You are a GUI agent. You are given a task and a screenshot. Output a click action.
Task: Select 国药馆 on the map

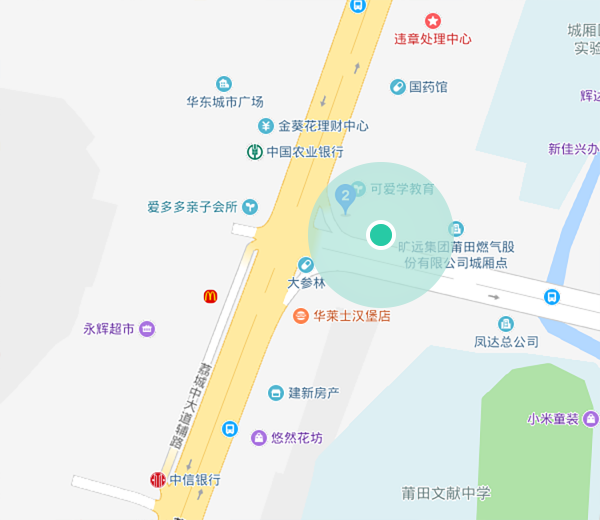(x=397, y=87)
